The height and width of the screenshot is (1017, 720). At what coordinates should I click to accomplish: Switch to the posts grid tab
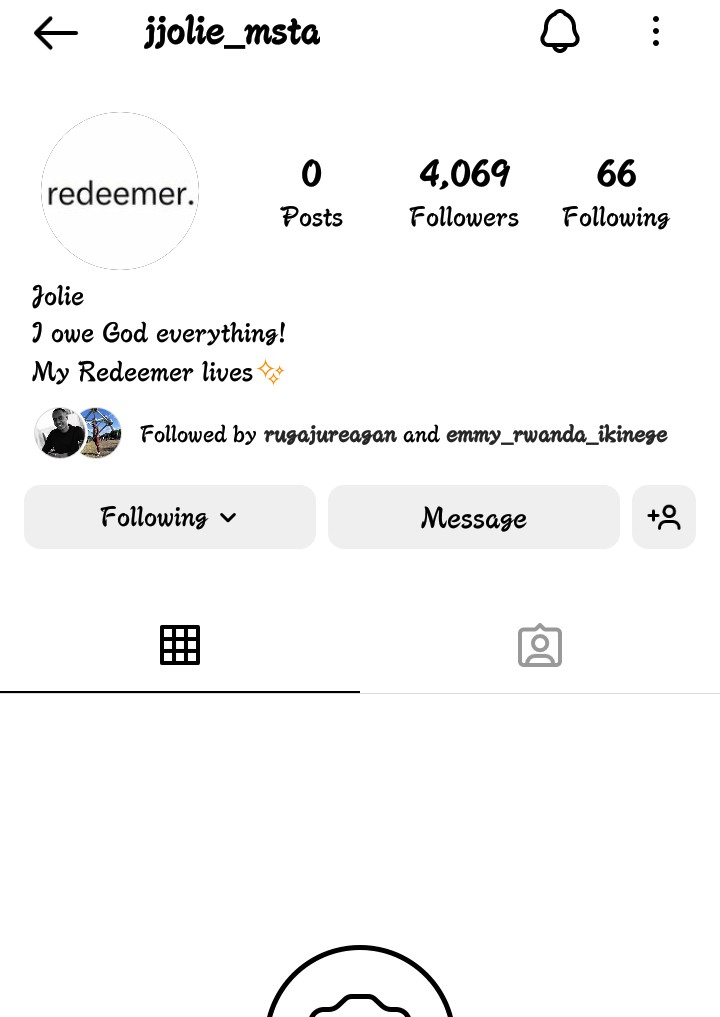180,645
